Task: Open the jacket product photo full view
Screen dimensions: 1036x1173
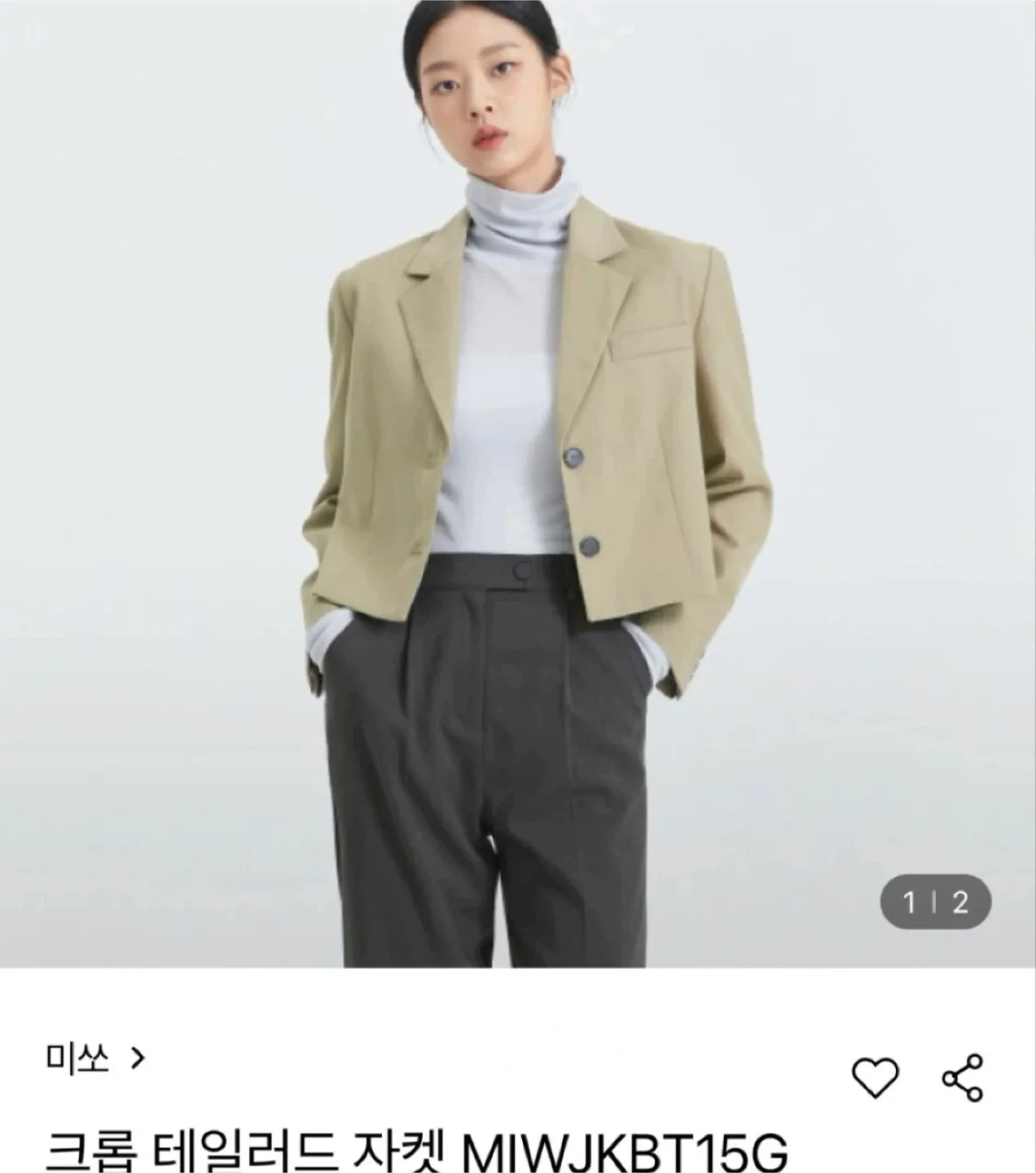Action: click(x=518, y=484)
